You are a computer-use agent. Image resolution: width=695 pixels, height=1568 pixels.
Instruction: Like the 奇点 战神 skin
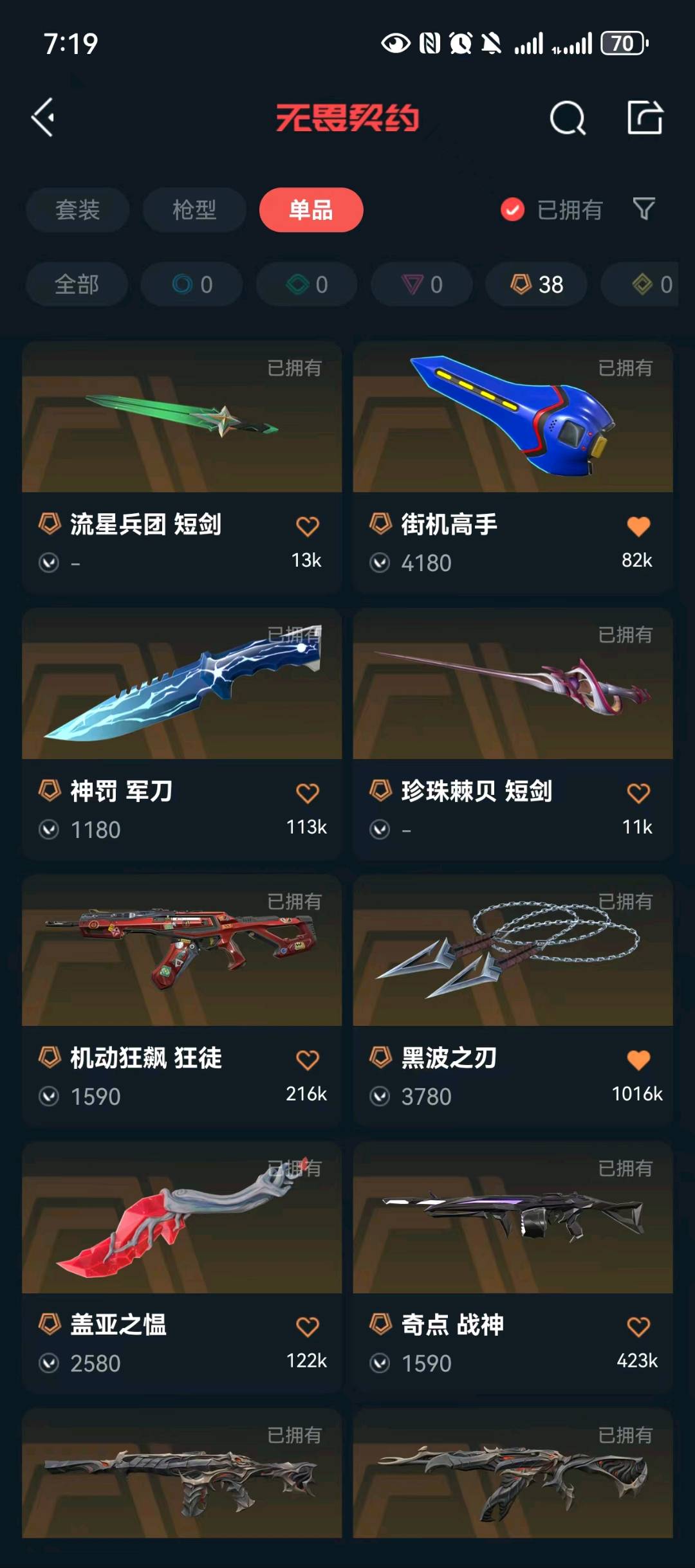(638, 1326)
